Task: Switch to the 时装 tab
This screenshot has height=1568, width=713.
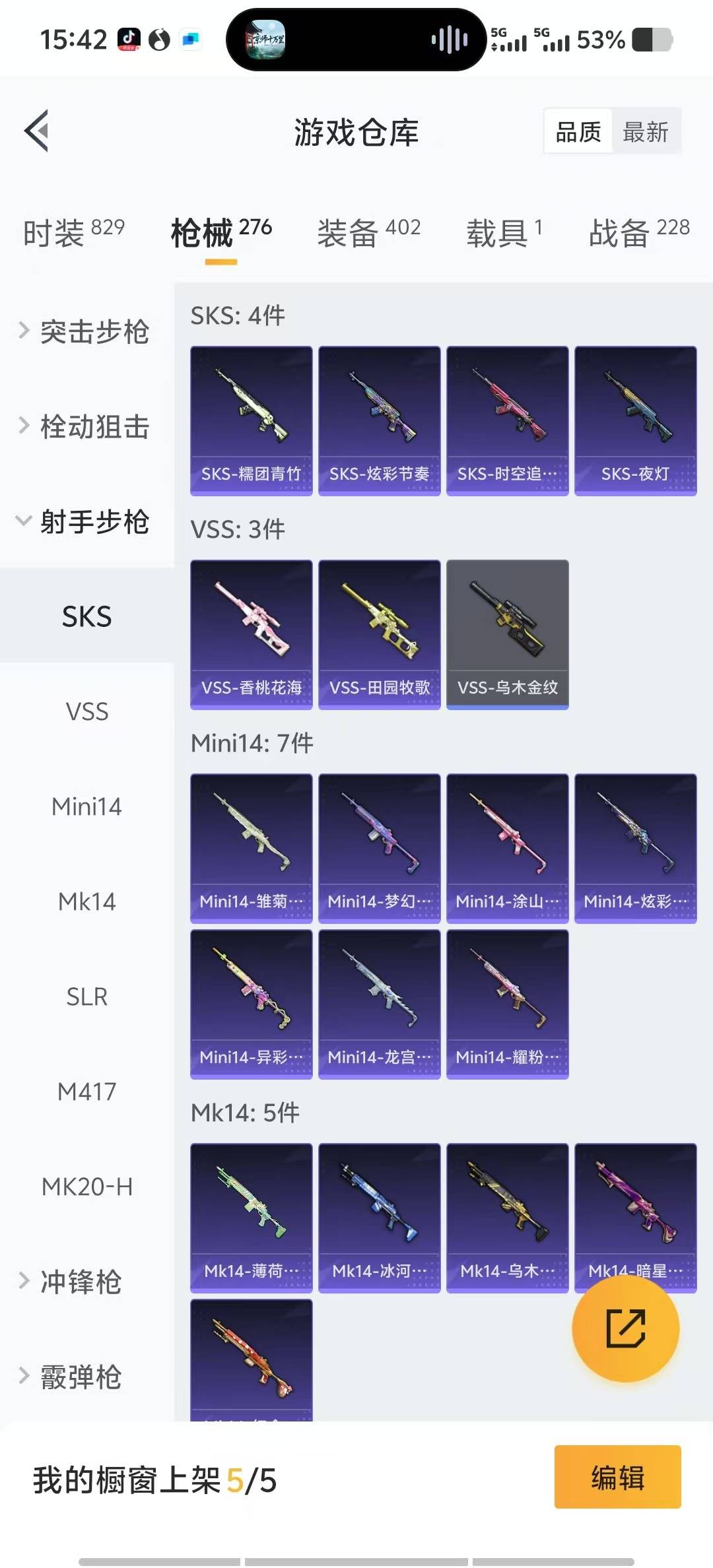Action: pos(73,232)
